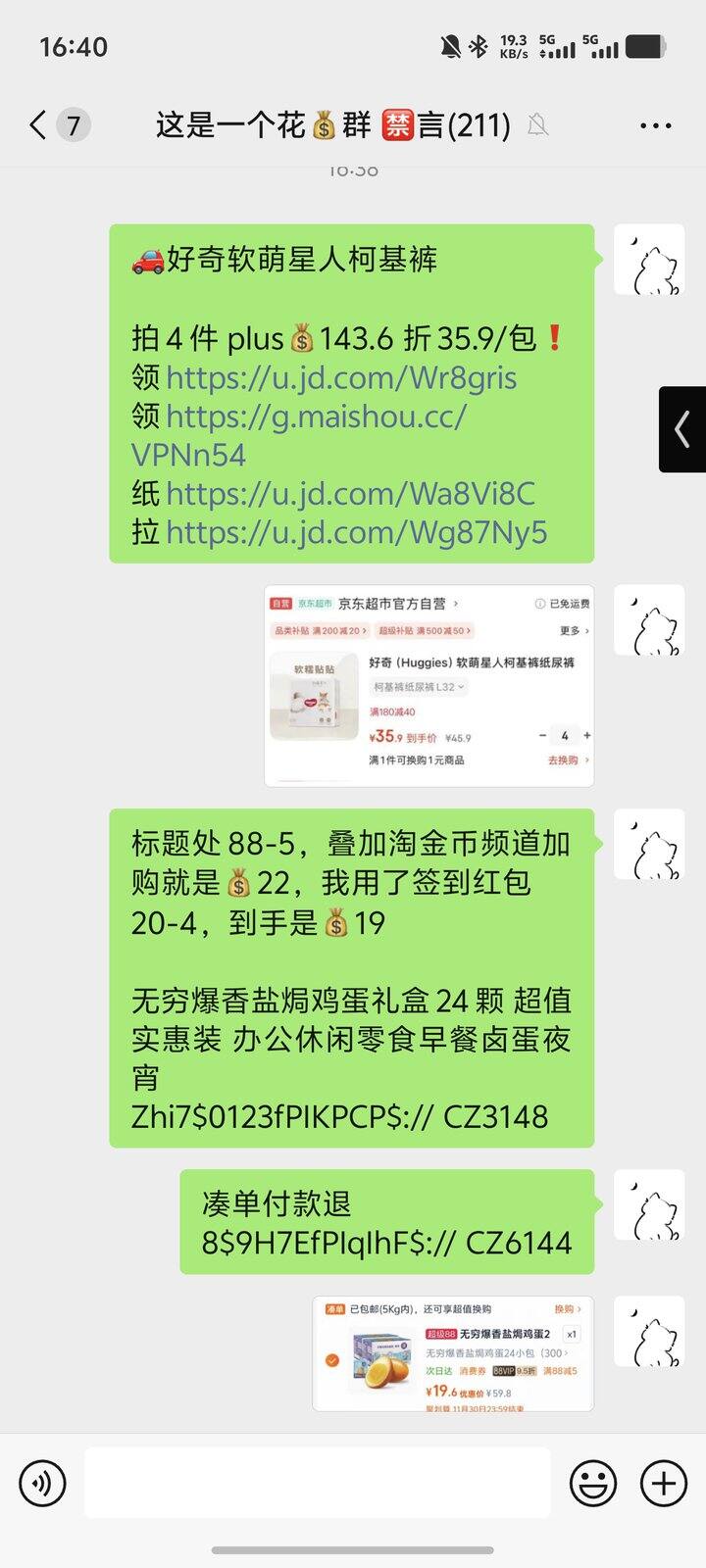Open the emoji picker
Image resolution: width=706 pixels, height=1568 pixels.
(593, 1483)
